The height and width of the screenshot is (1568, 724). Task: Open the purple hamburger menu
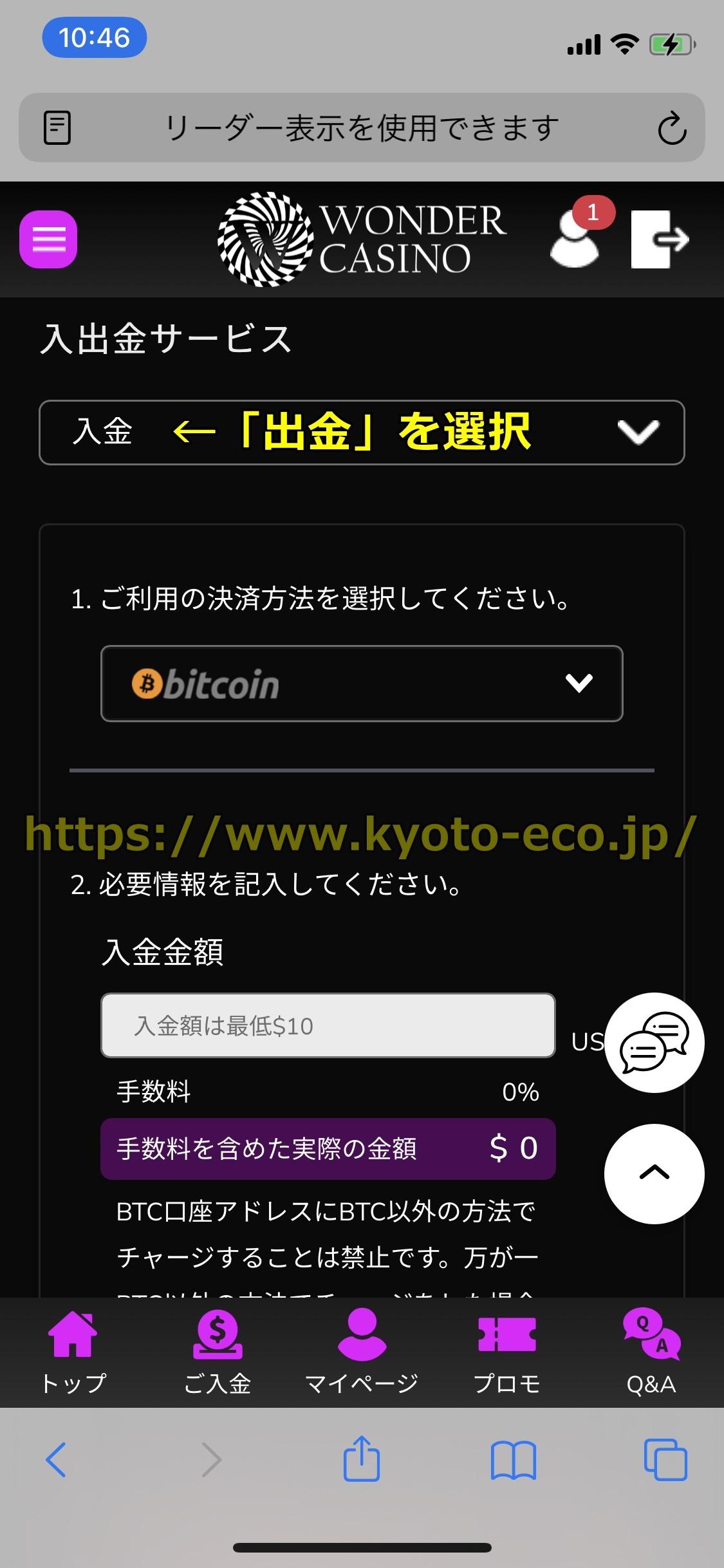[x=48, y=239]
